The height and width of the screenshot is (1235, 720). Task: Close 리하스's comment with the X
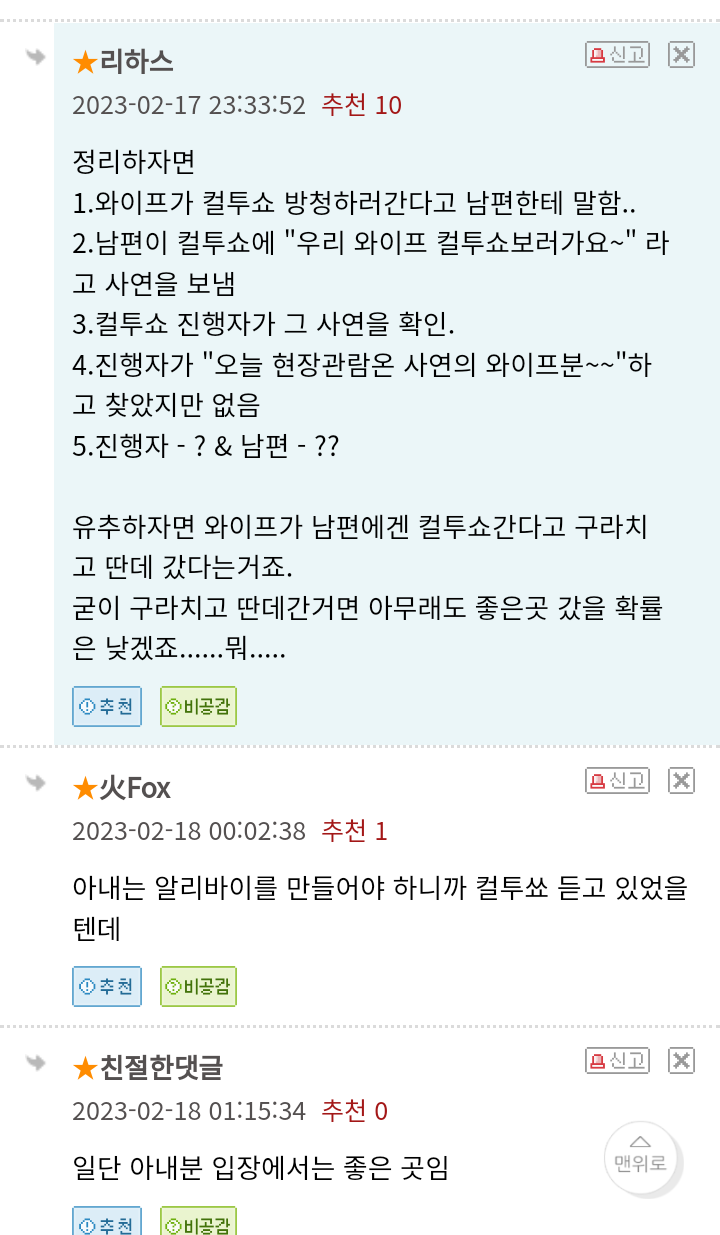click(681, 55)
